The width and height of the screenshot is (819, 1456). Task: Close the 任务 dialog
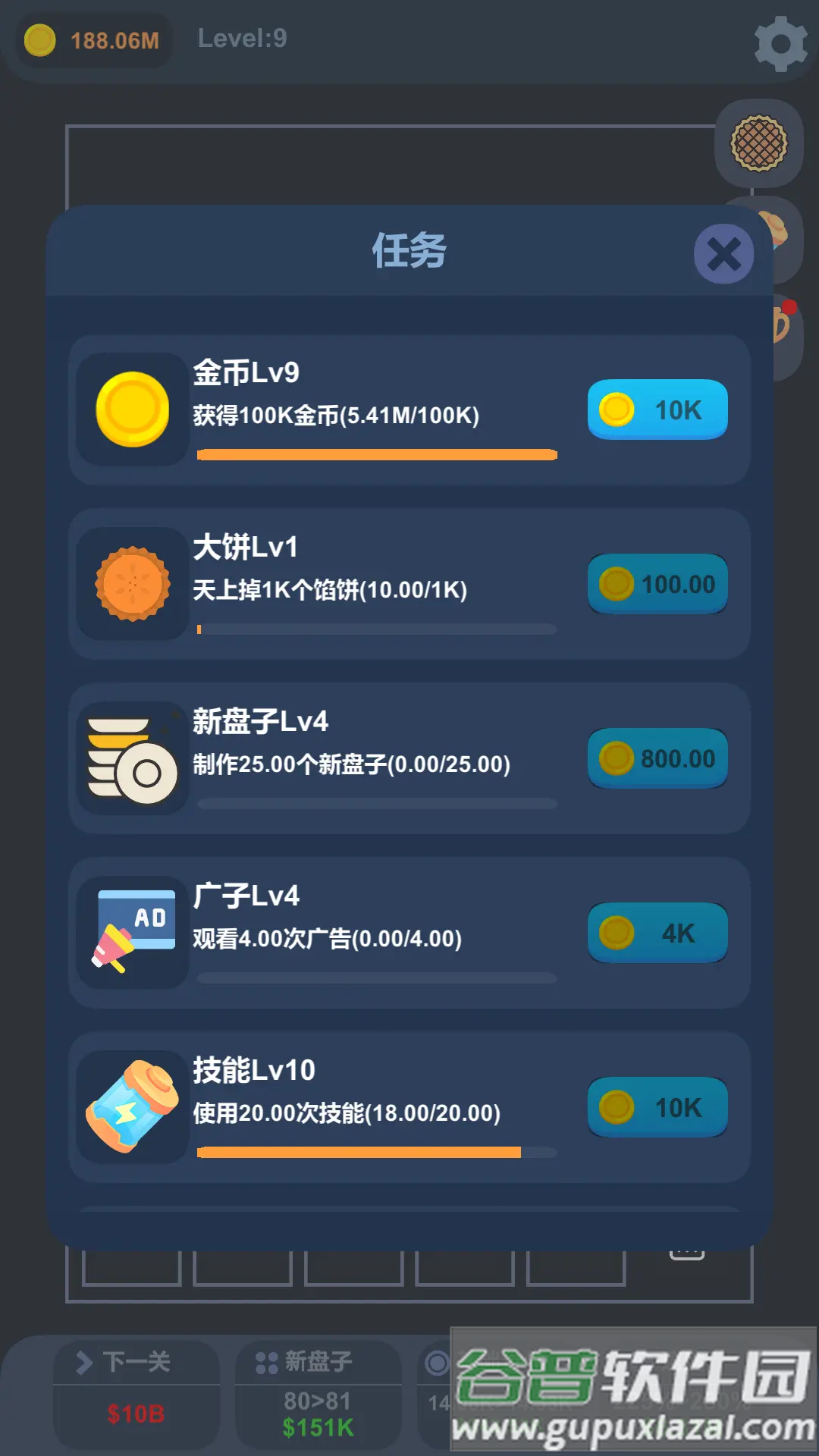[x=723, y=253]
